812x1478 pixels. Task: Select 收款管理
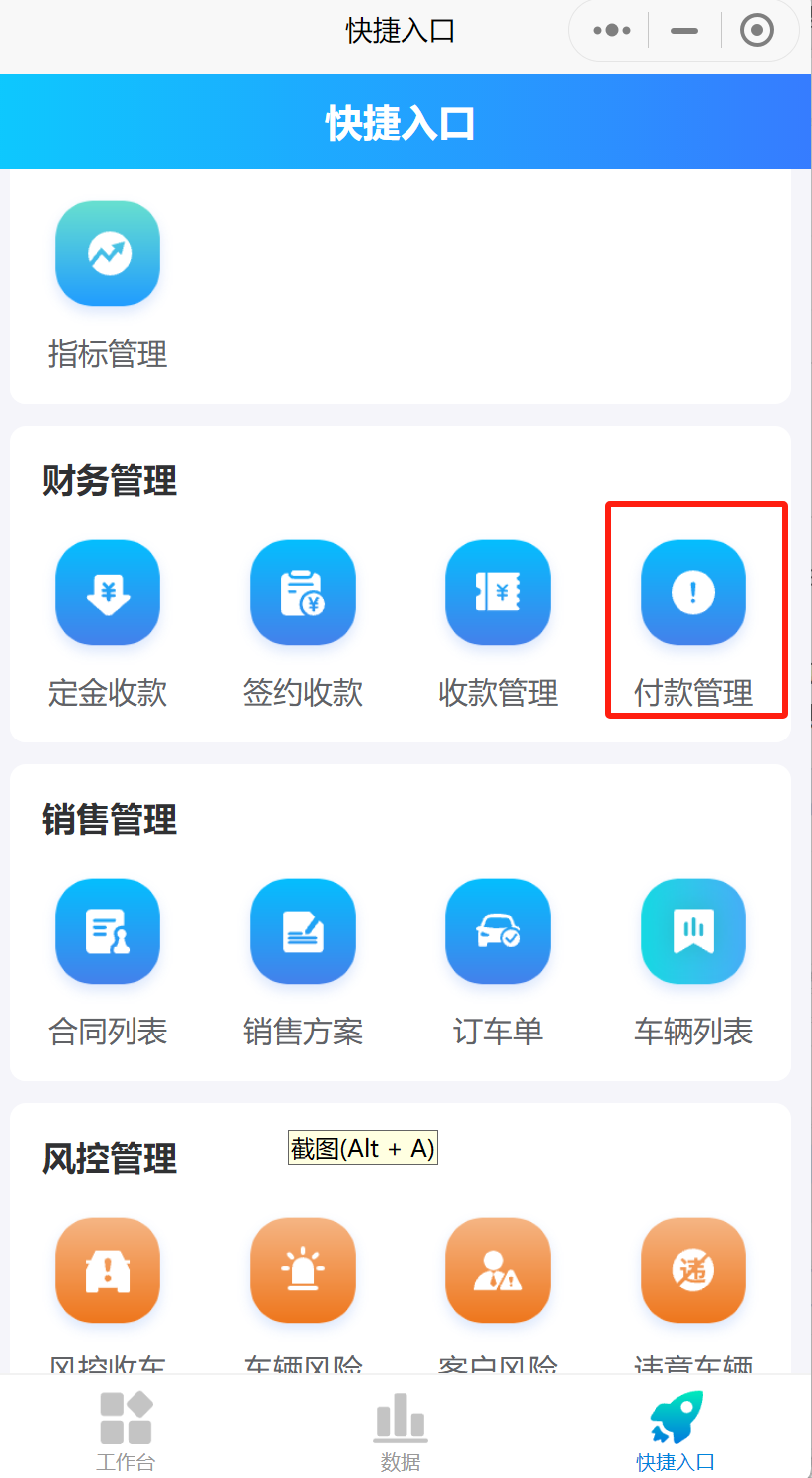498,593
